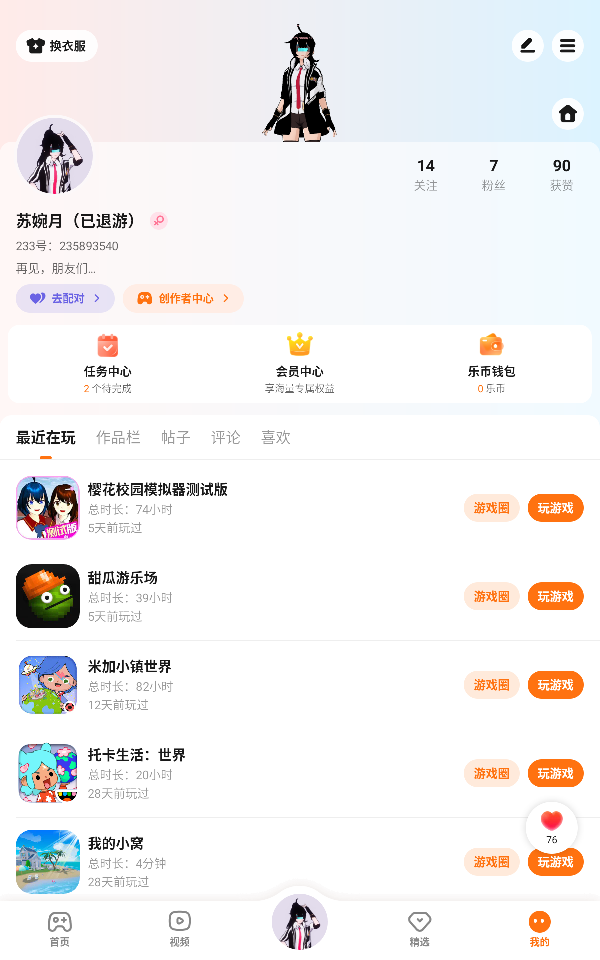This screenshot has width=600, height=960.
Task: Switch to the 喜欢 tab
Action: click(276, 437)
